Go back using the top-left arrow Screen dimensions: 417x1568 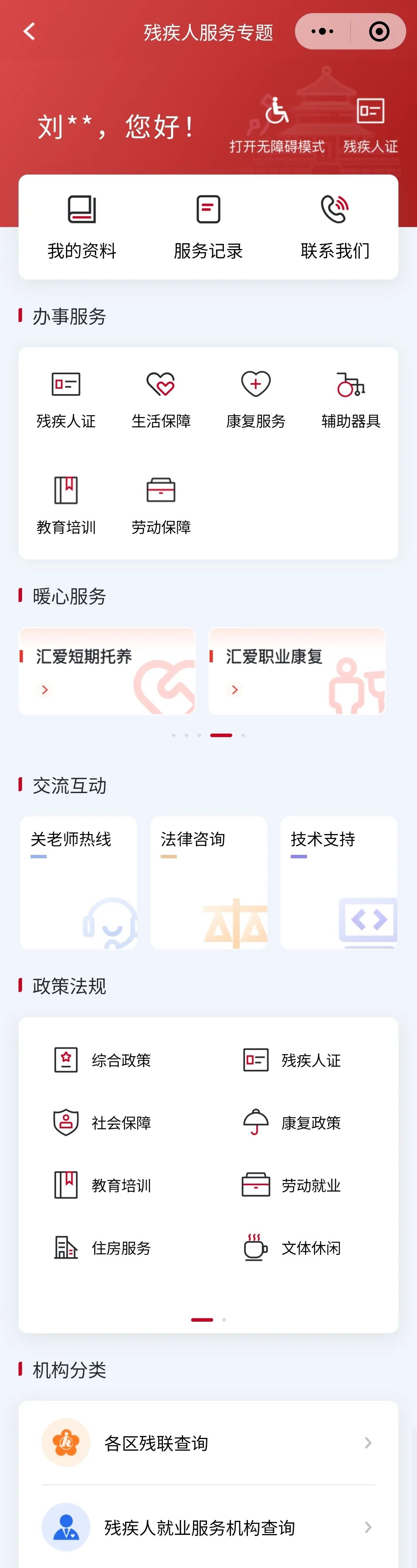[x=29, y=32]
